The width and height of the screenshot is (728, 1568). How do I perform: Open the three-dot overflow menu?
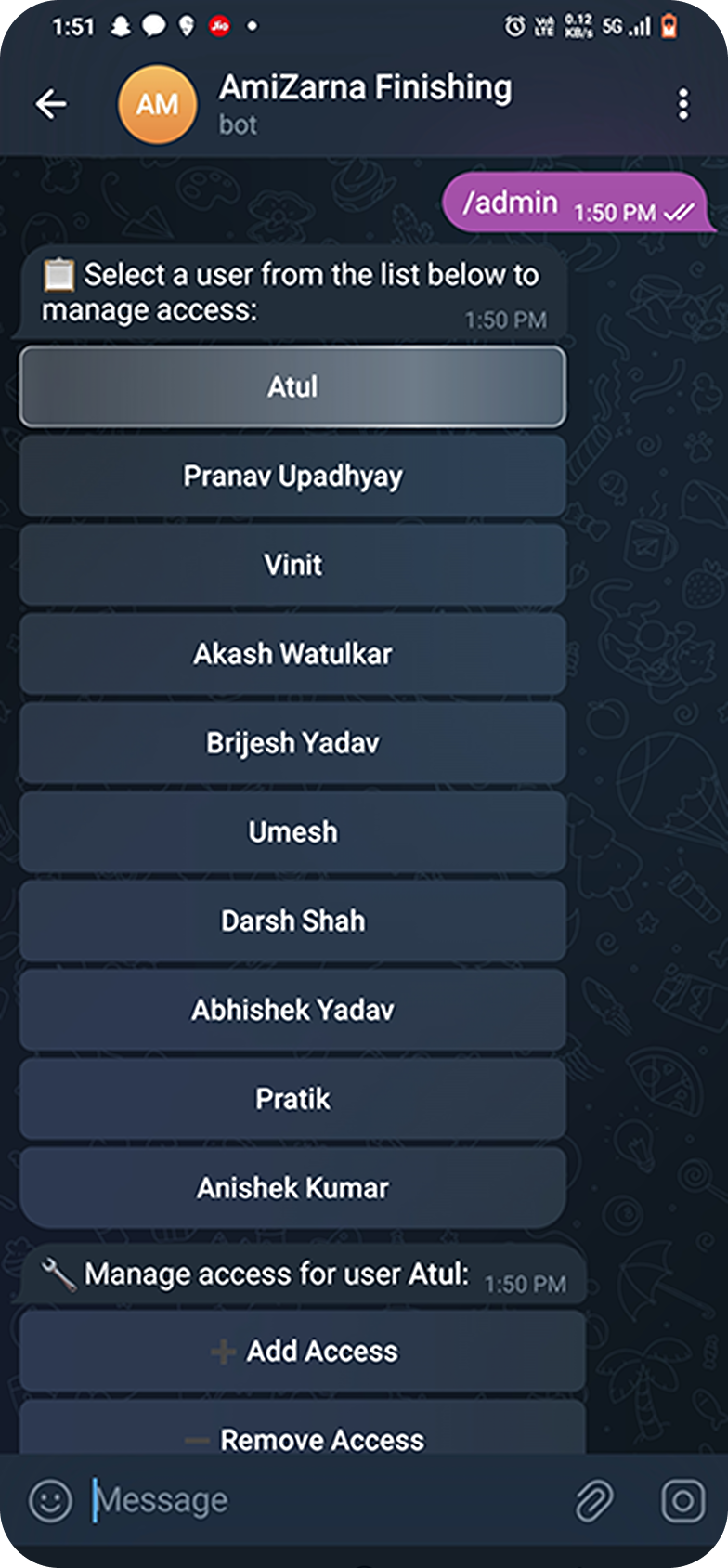(x=683, y=104)
